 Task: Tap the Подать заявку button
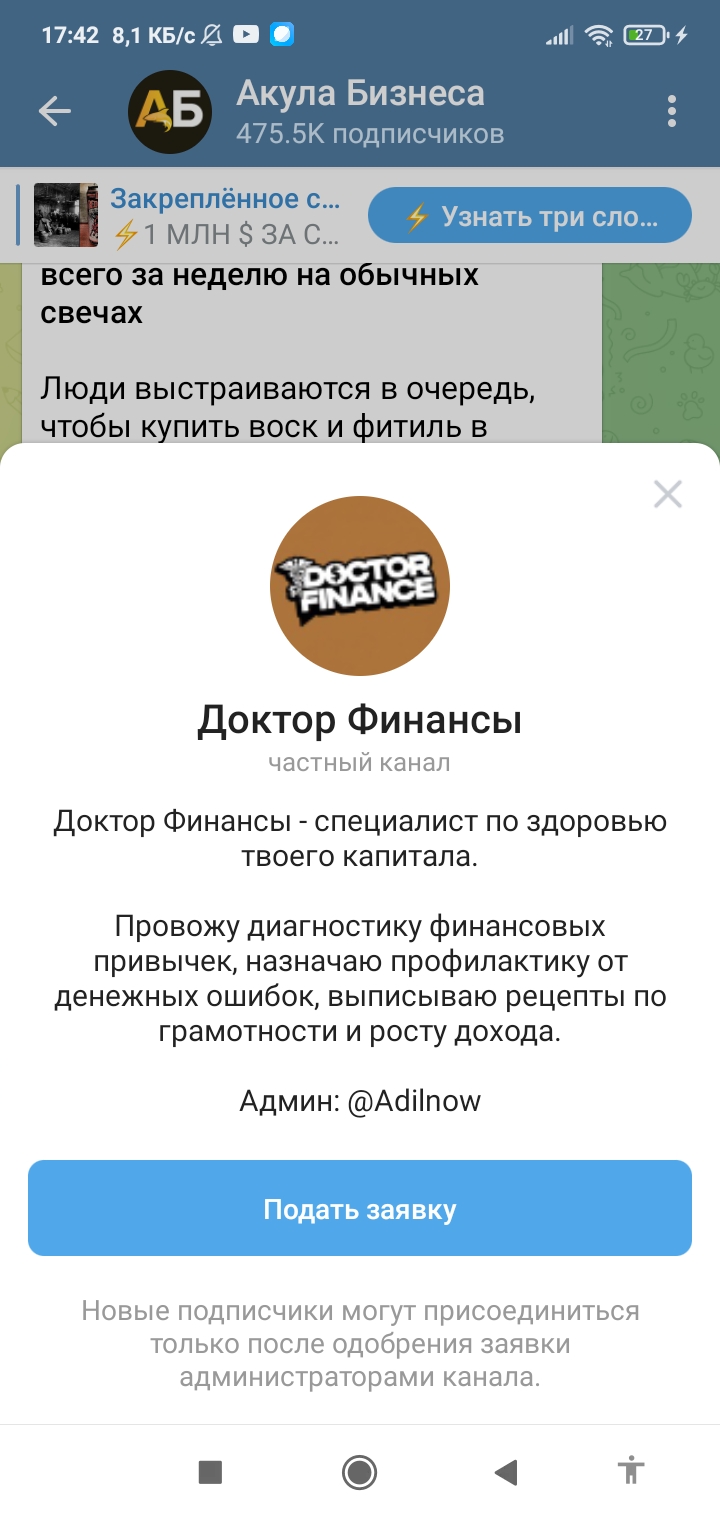(360, 1208)
